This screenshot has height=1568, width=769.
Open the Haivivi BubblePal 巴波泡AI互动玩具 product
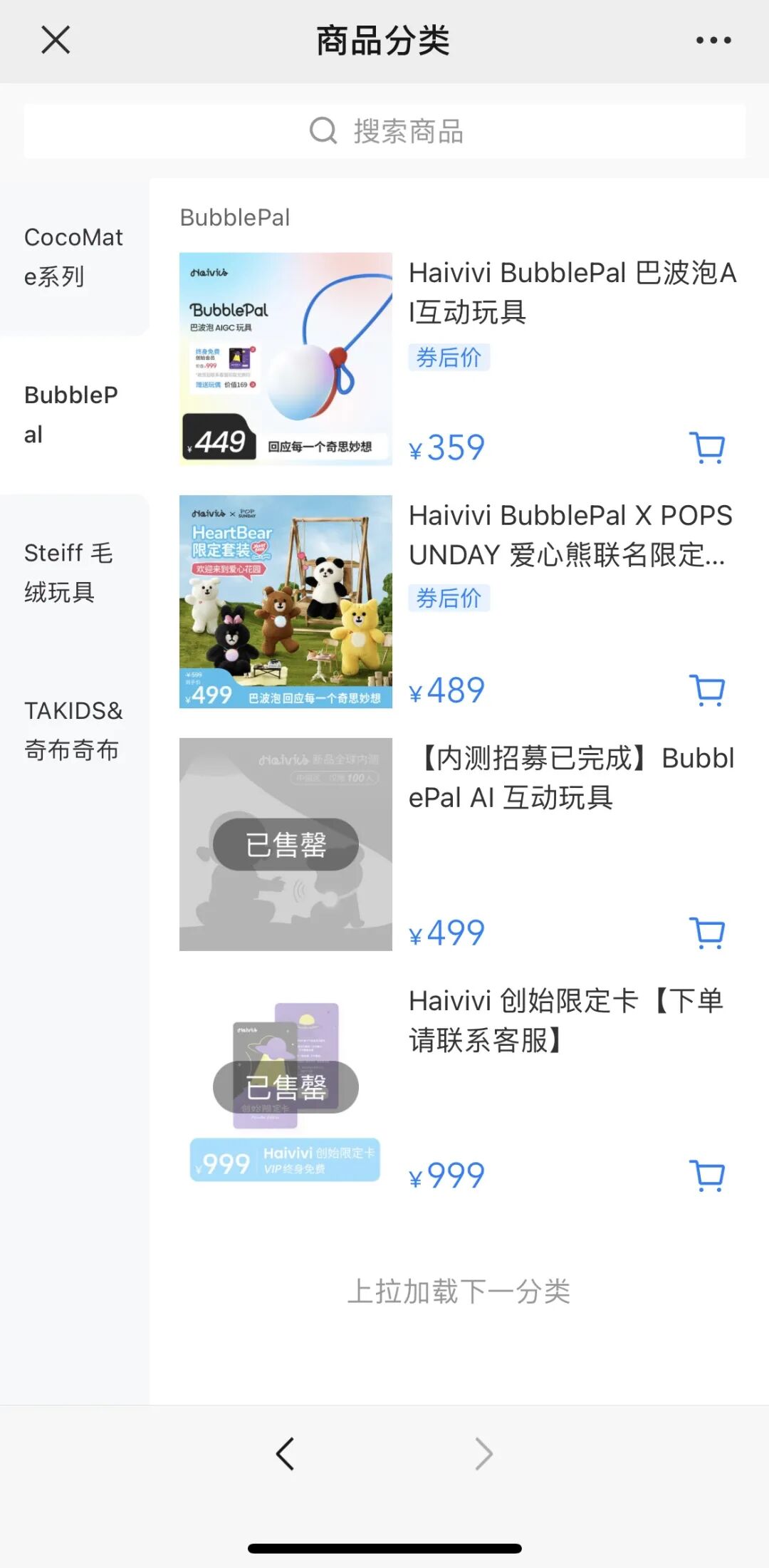click(x=572, y=292)
